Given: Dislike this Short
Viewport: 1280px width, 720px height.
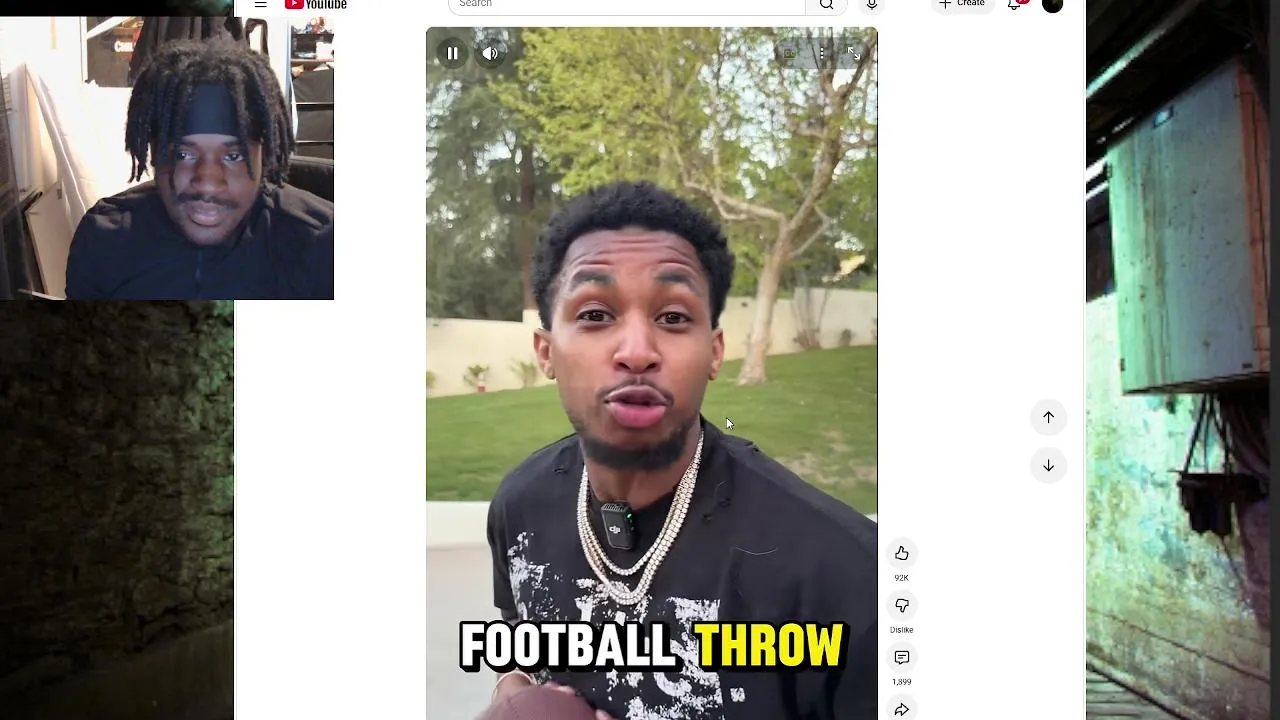Looking at the screenshot, I should [x=901, y=606].
